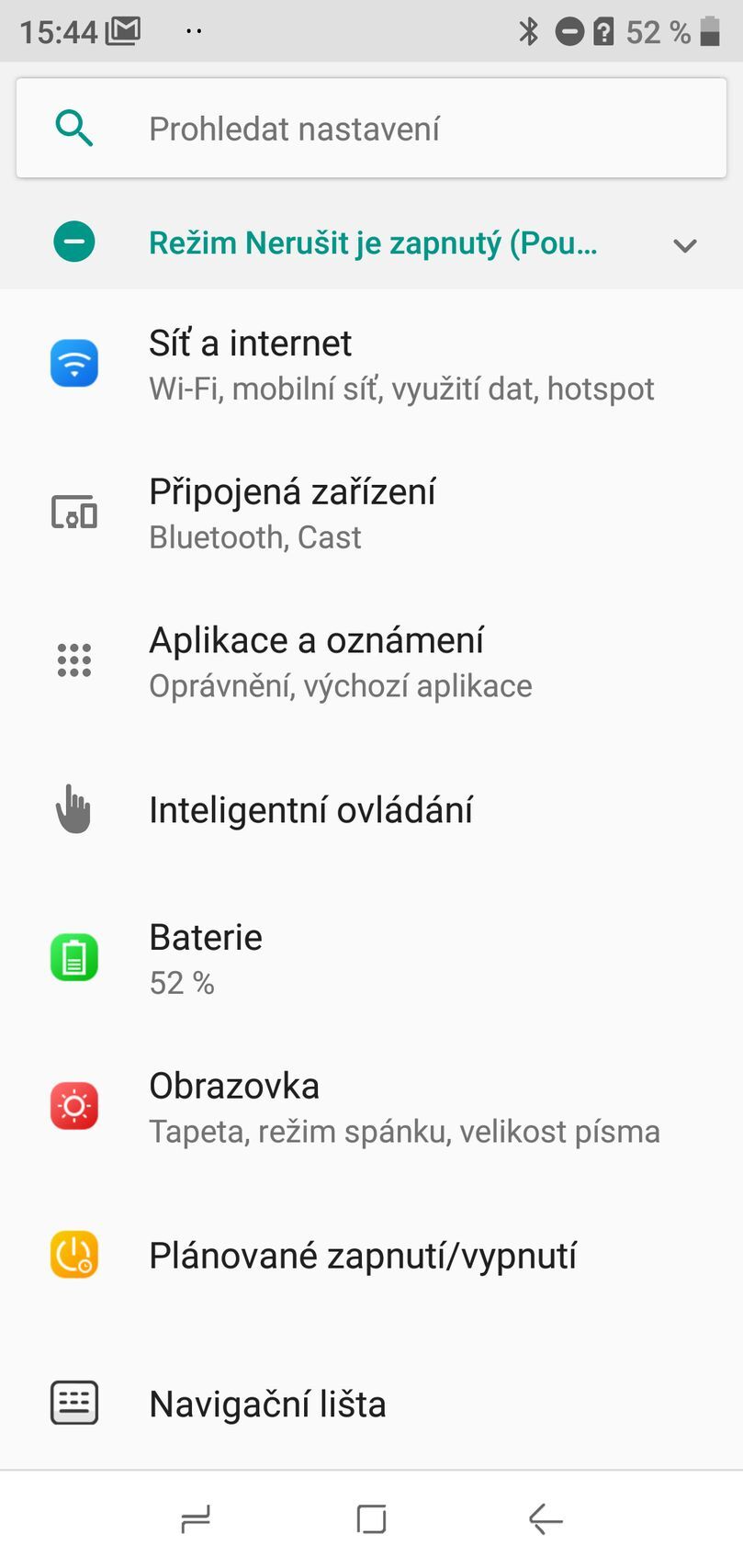Tap the Wi-Fi network icon
Viewport: 743px width, 1568px height.
click(x=73, y=364)
